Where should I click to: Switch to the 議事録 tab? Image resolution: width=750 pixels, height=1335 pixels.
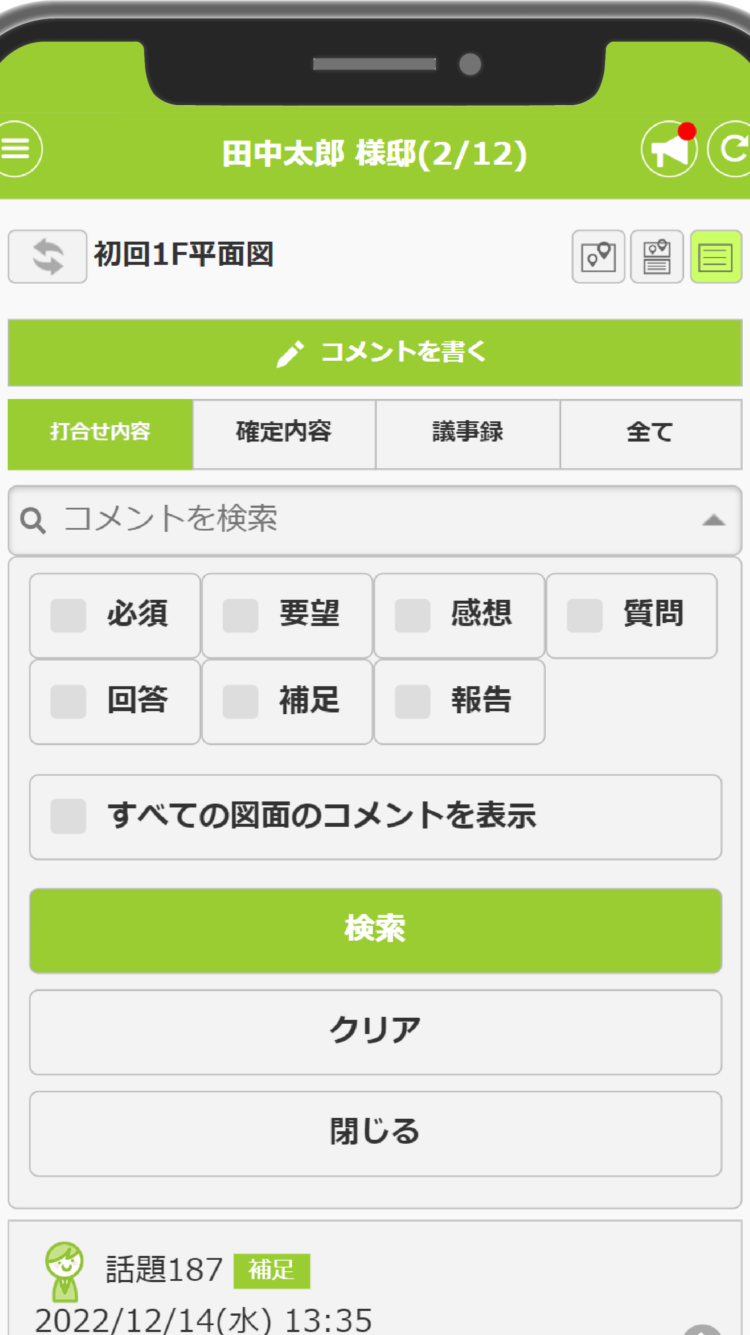pyautogui.click(x=467, y=433)
